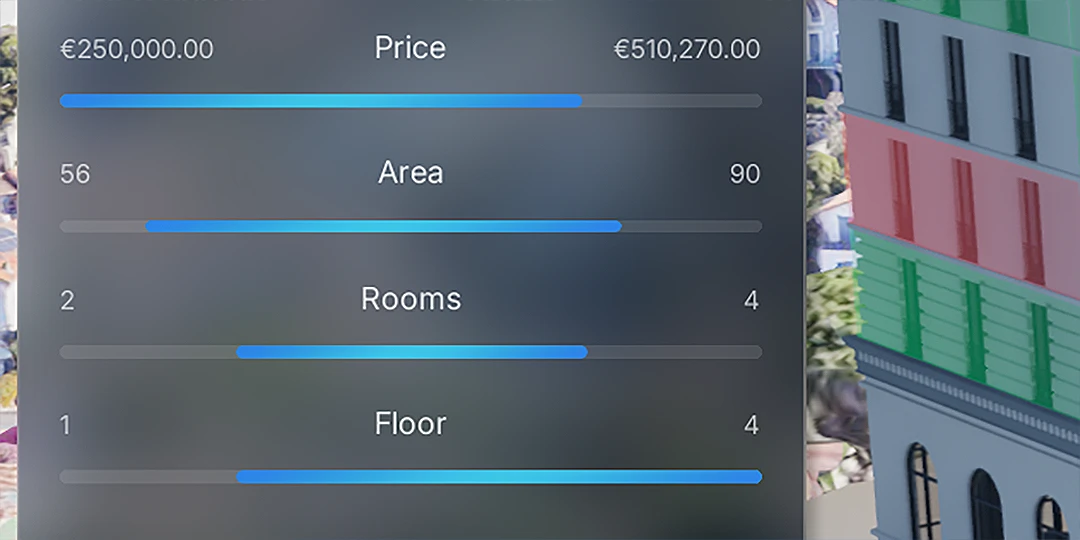Adjust the Area range slider
Screen dimensions: 1080x540
click(x=410, y=226)
